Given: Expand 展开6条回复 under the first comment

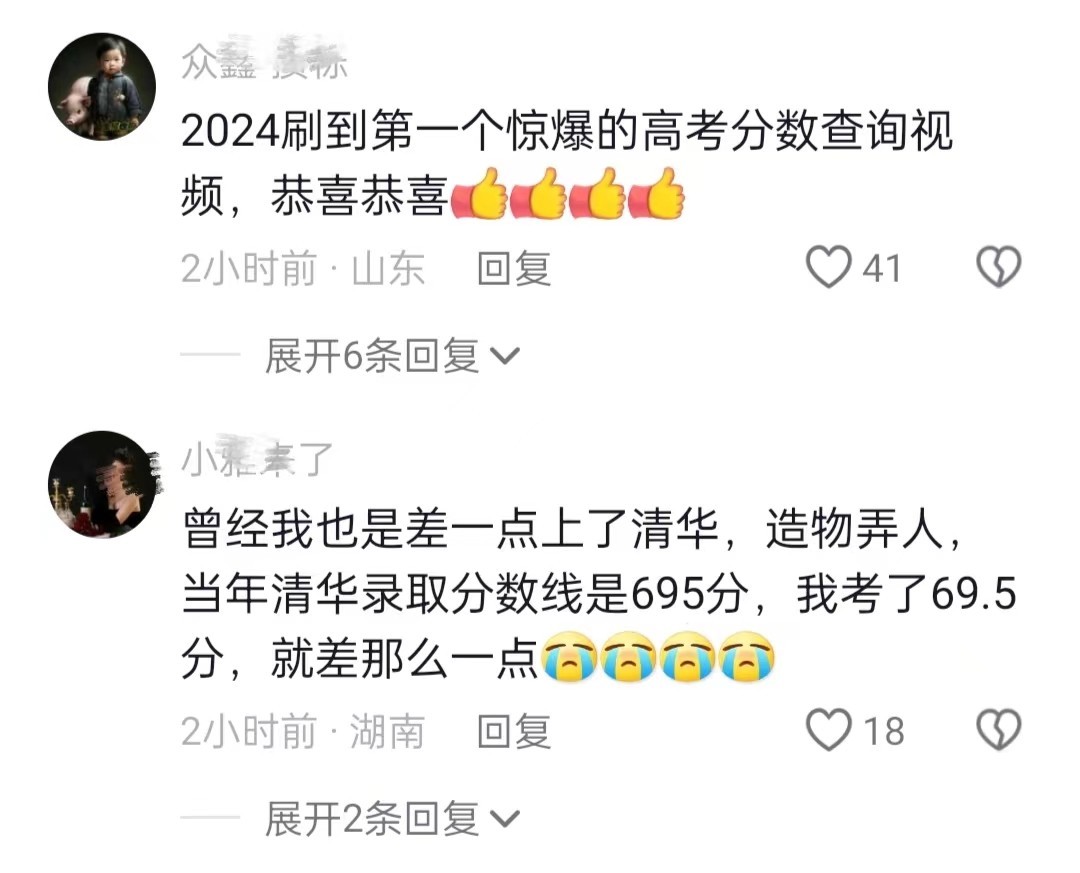Looking at the screenshot, I should click(x=391, y=356).
